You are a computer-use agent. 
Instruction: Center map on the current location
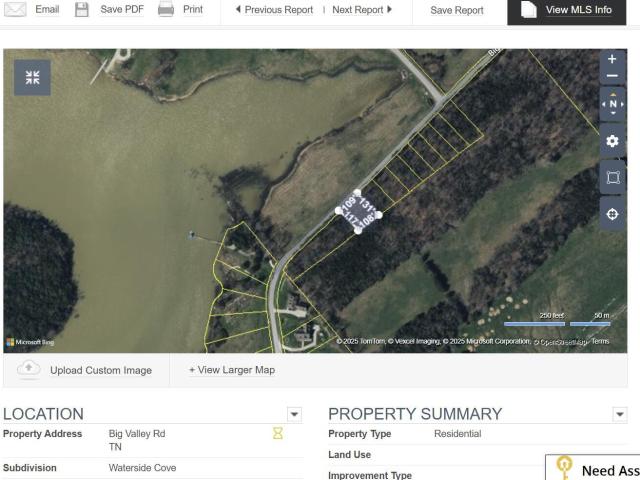tap(612, 214)
